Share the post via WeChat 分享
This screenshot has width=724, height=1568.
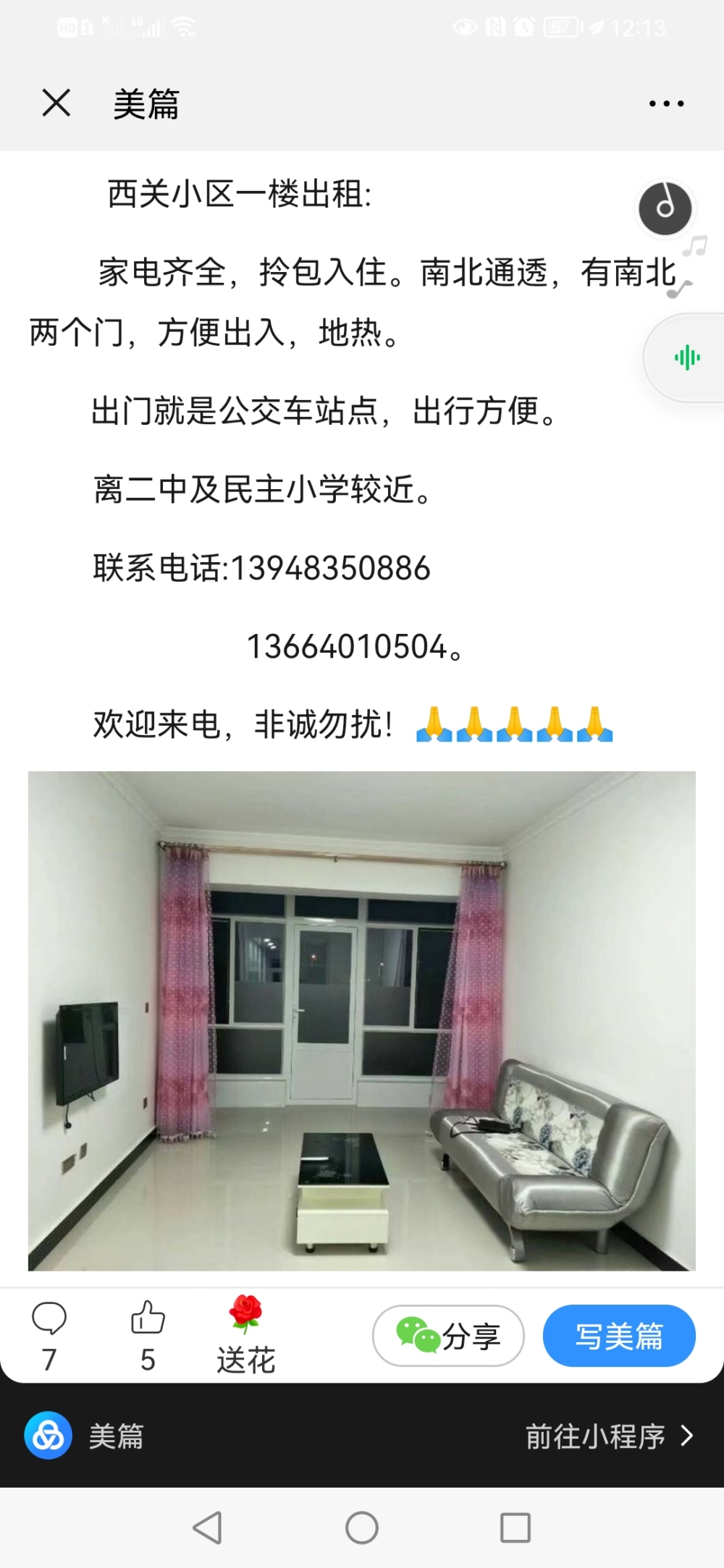pos(448,1336)
